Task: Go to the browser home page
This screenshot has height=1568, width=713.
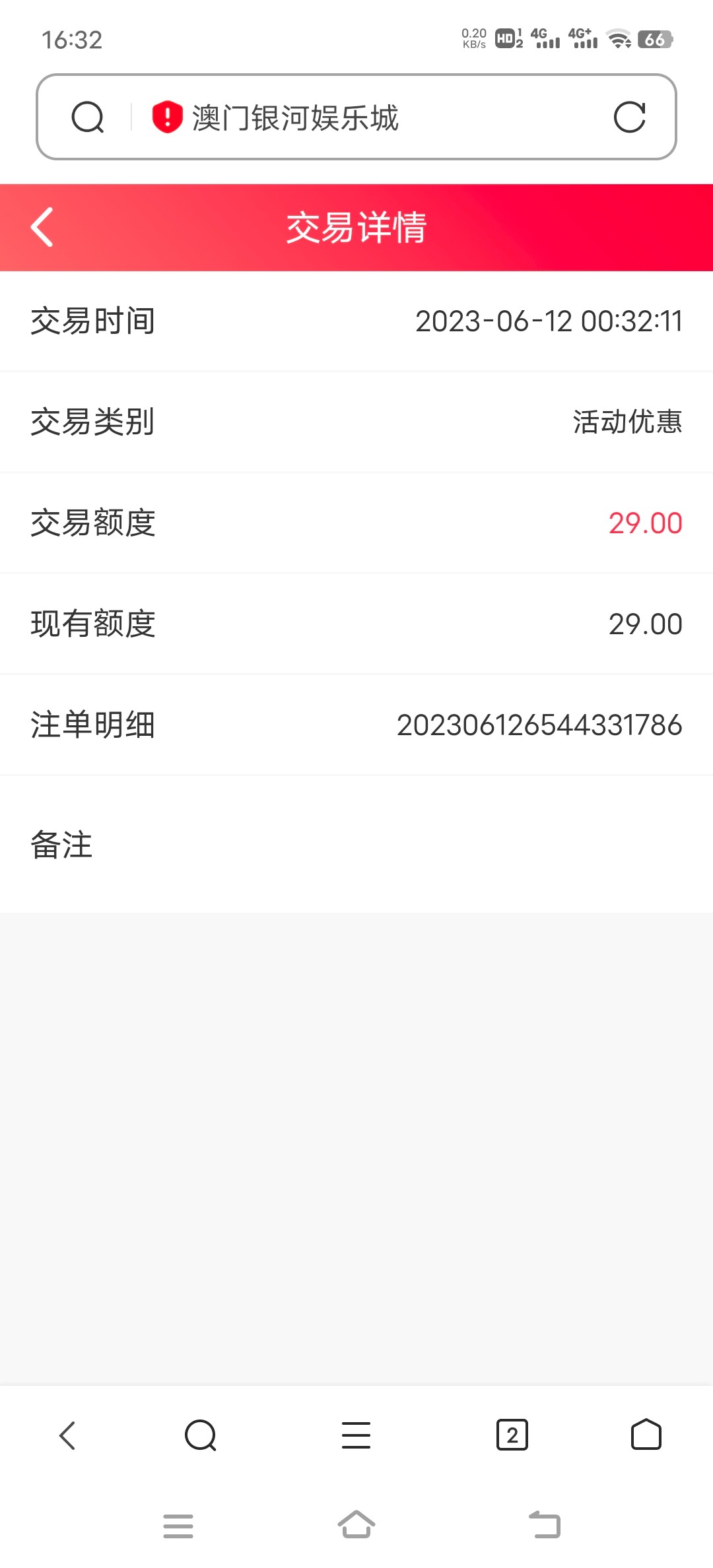Action: click(x=646, y=1435)
